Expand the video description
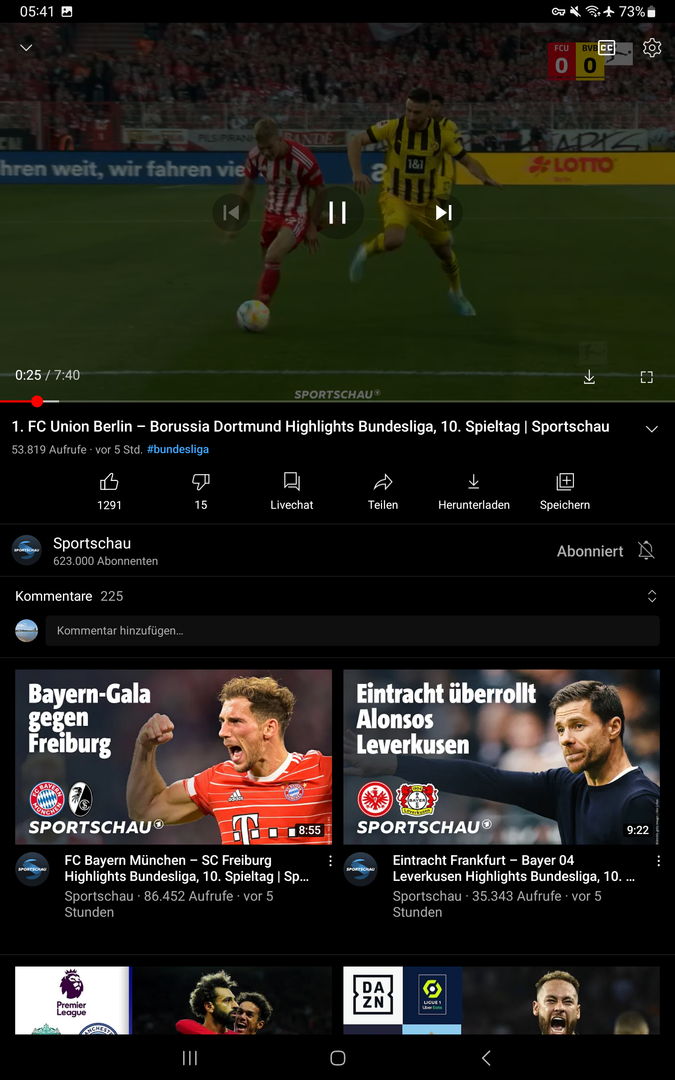Viewport: 675px width, 1080px height. 652,429
